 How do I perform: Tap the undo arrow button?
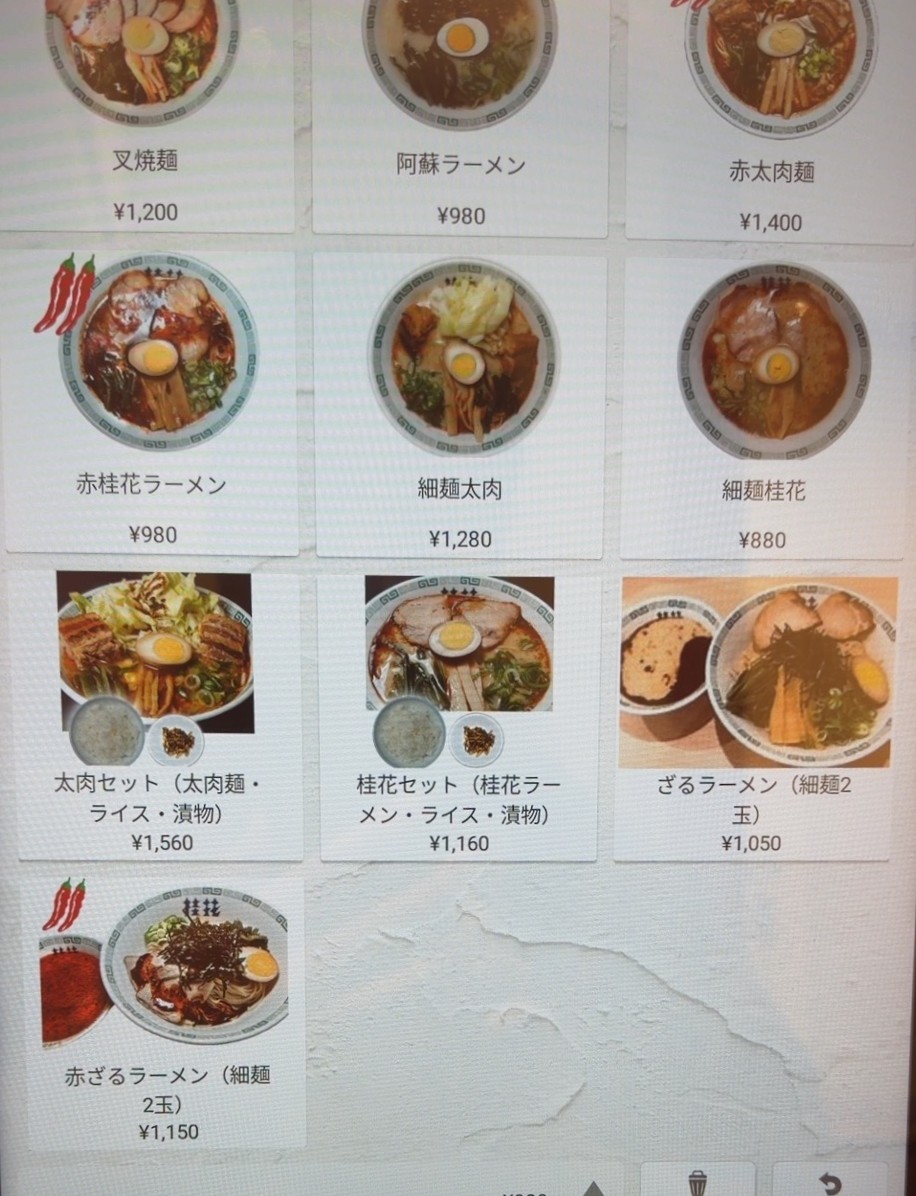[829, 1182]
